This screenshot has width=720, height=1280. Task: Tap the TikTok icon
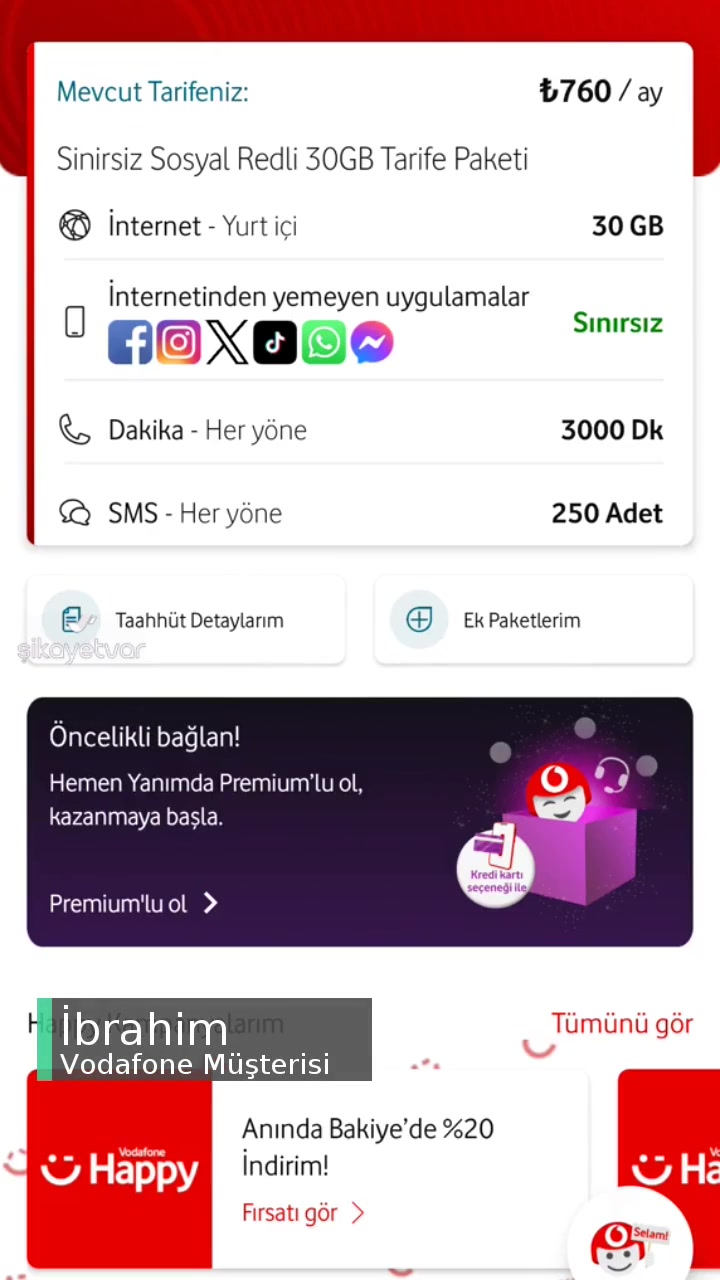coord(274,342)
